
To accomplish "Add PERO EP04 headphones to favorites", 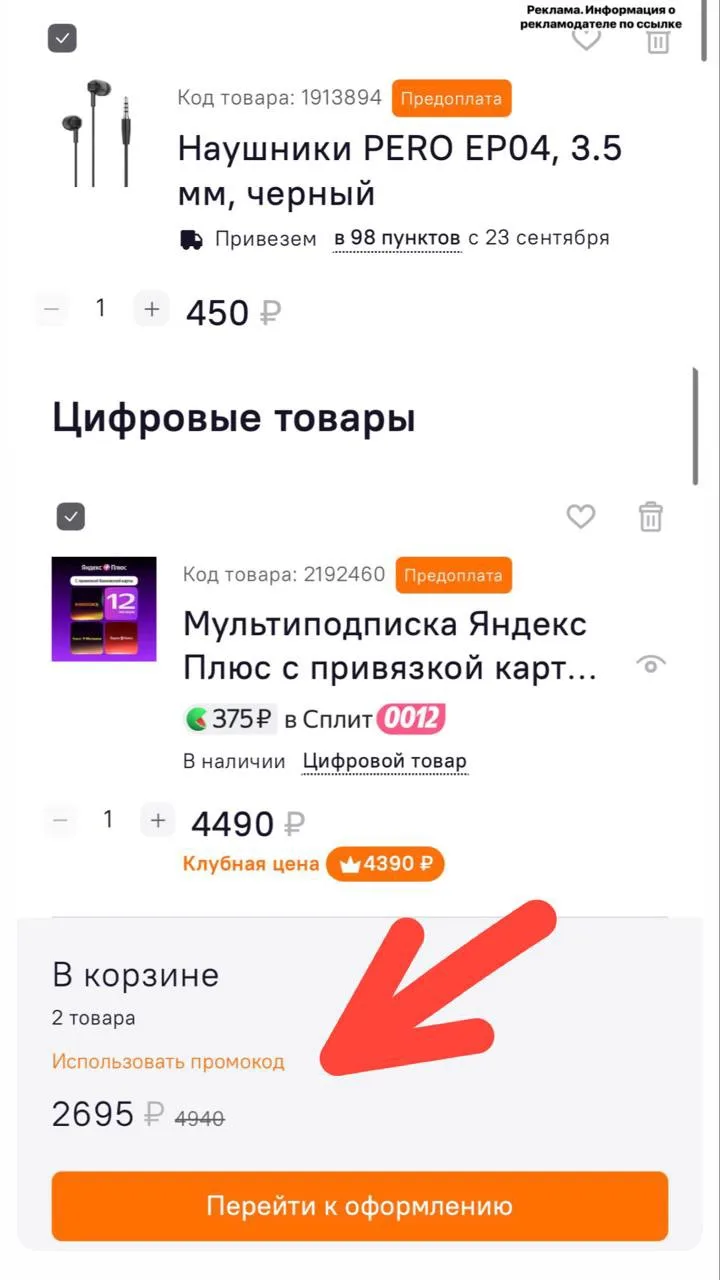I will pyautogui.click(x=586, y=40).
